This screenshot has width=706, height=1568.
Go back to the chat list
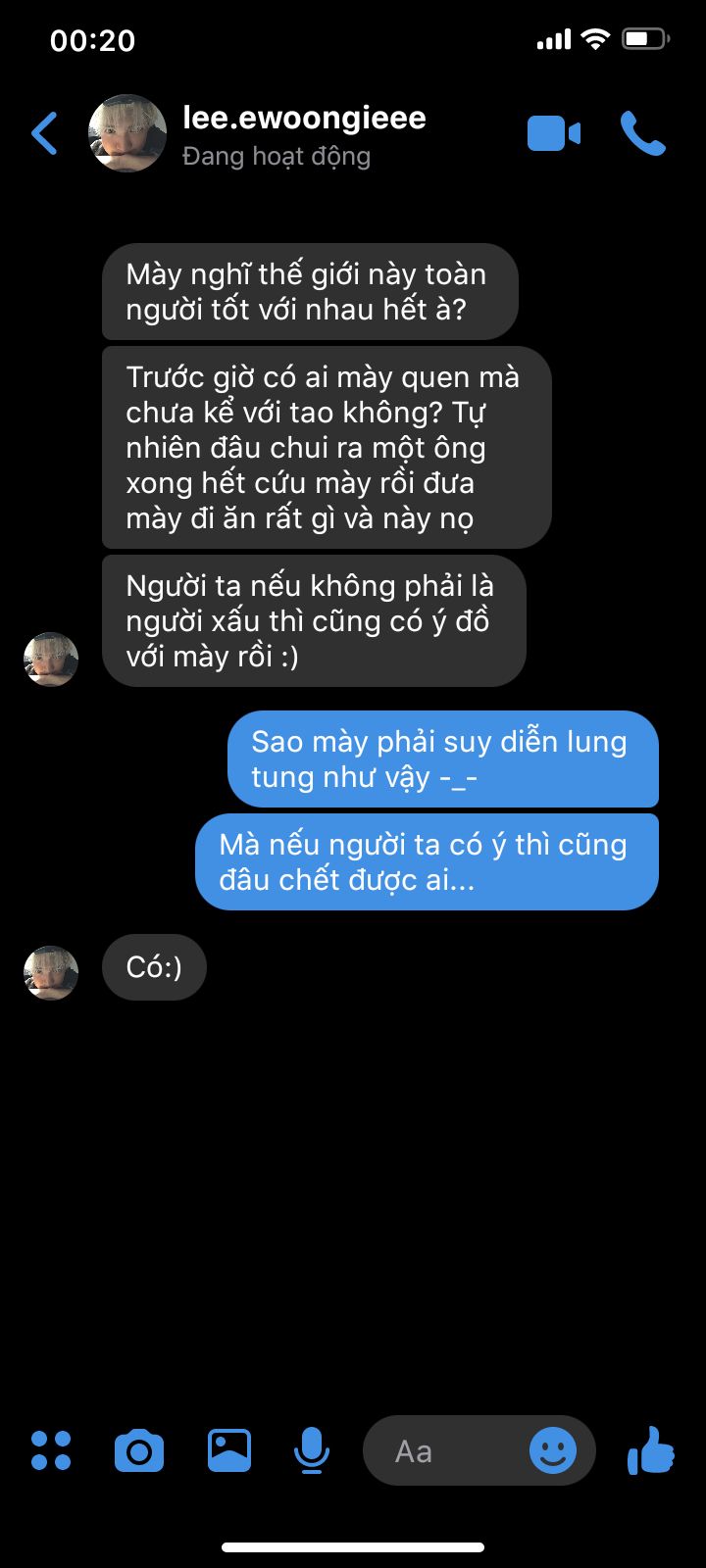tap(45, 133)
